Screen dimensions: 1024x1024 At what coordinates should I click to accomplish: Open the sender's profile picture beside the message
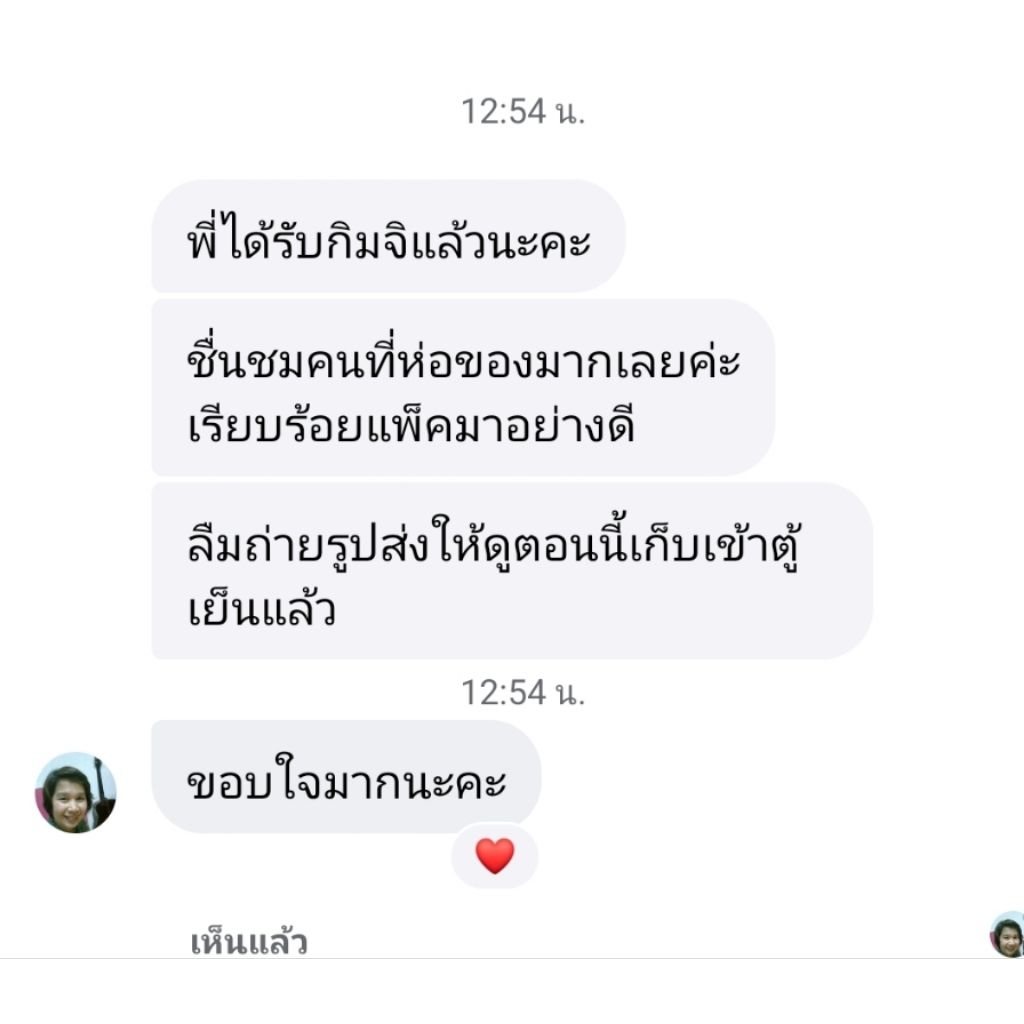tap(75, 792)
